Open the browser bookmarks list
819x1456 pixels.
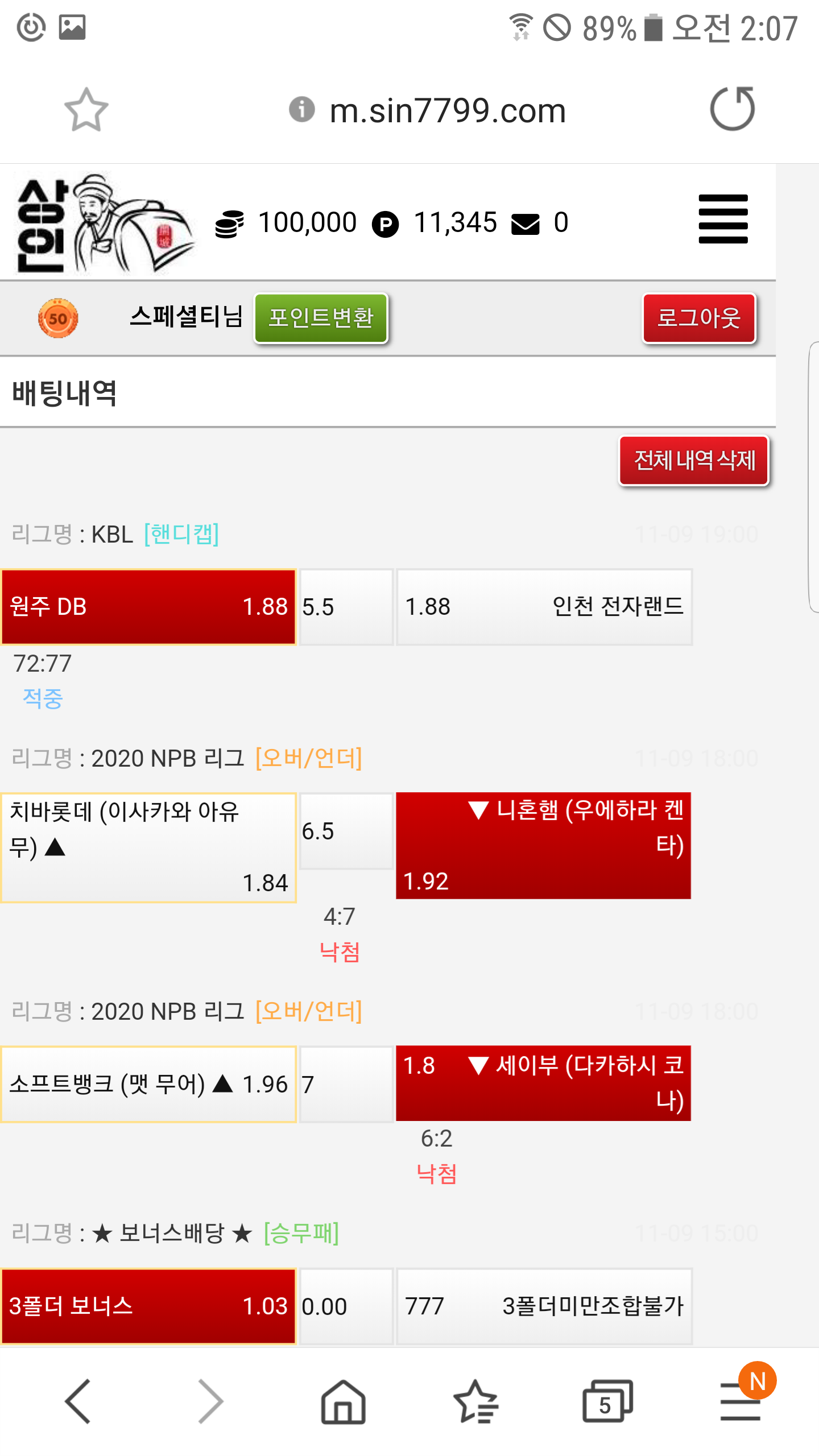(475, 1401)
